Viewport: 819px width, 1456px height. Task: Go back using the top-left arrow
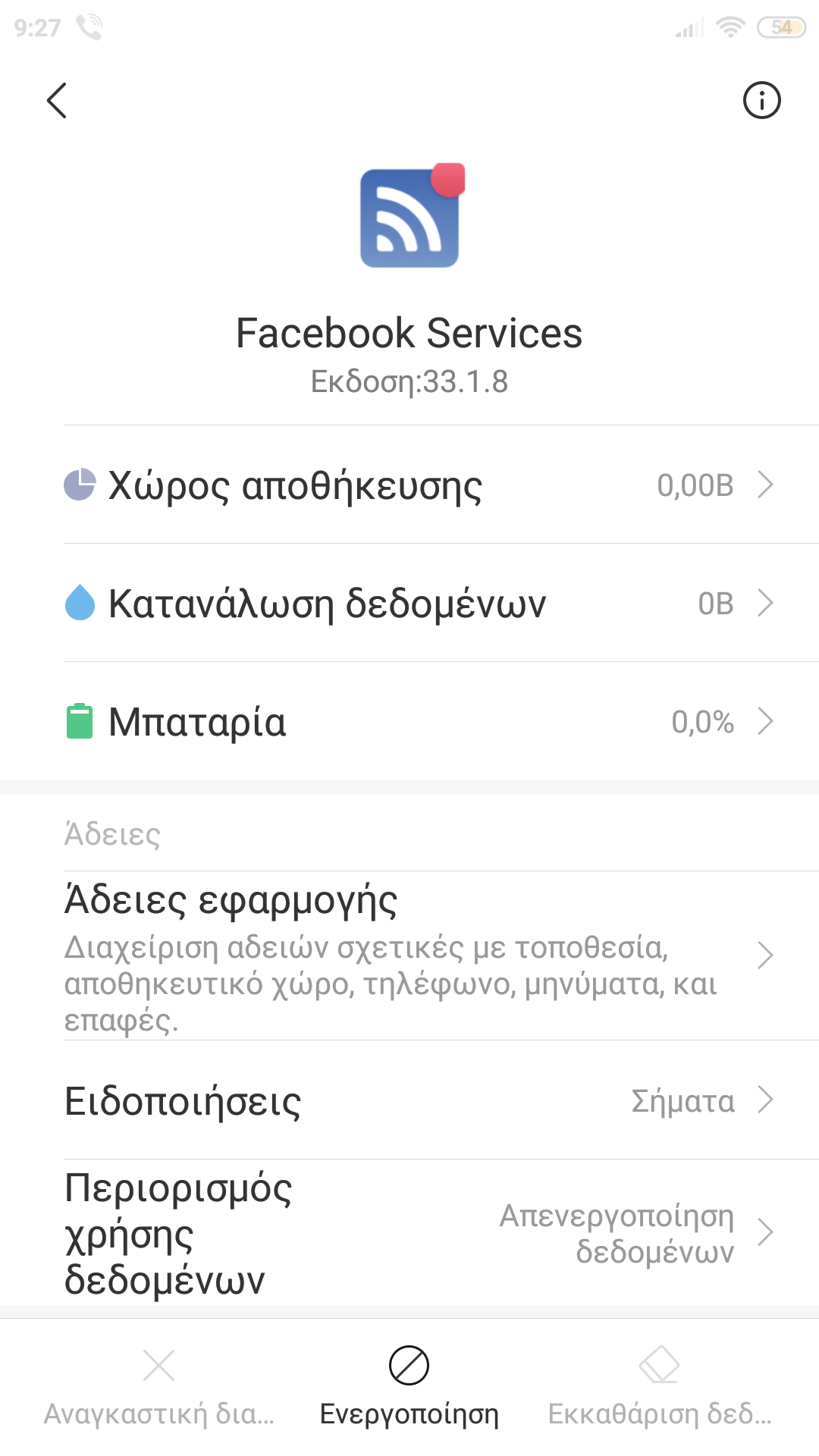(57, 100)
